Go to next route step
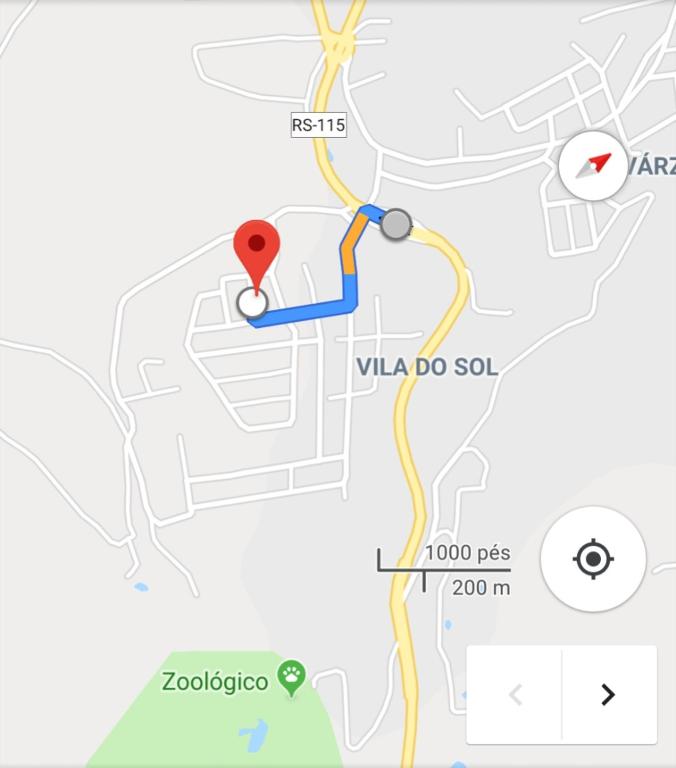Screen dimensions: 676x768 tap(608, 695)
